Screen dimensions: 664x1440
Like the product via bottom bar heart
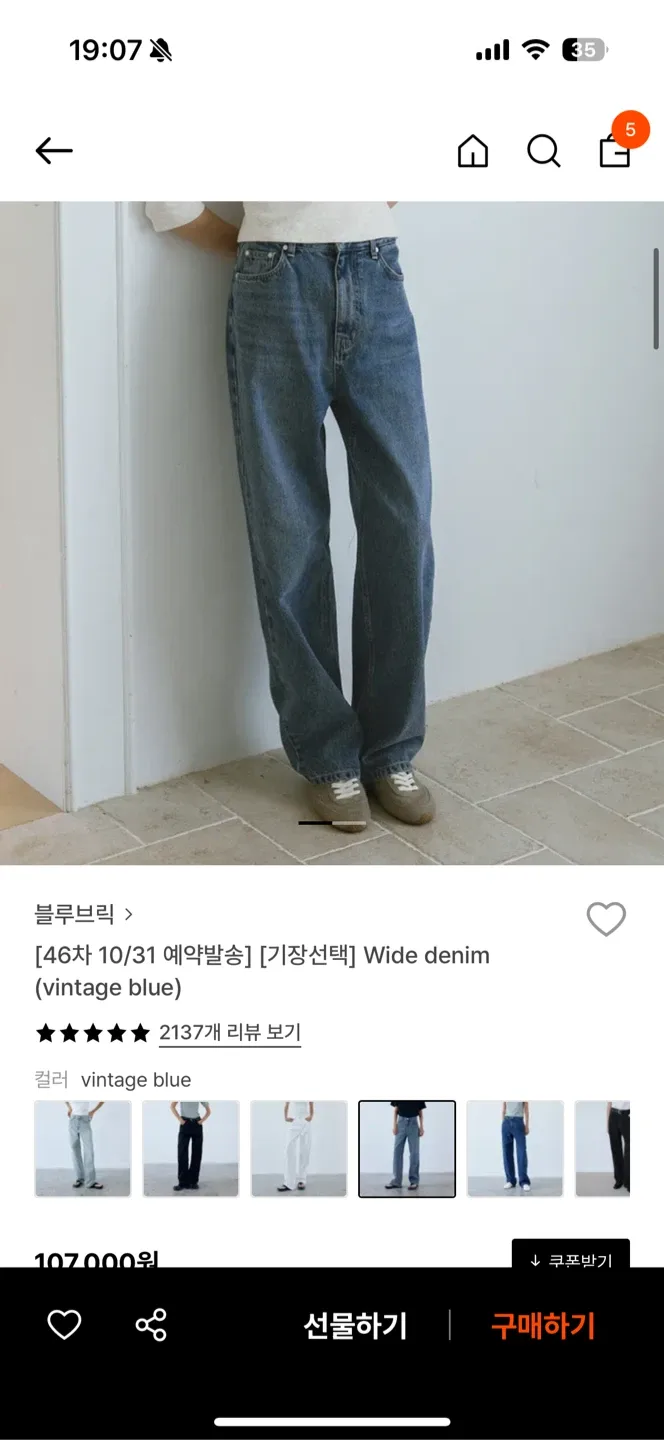point(64,1325)
